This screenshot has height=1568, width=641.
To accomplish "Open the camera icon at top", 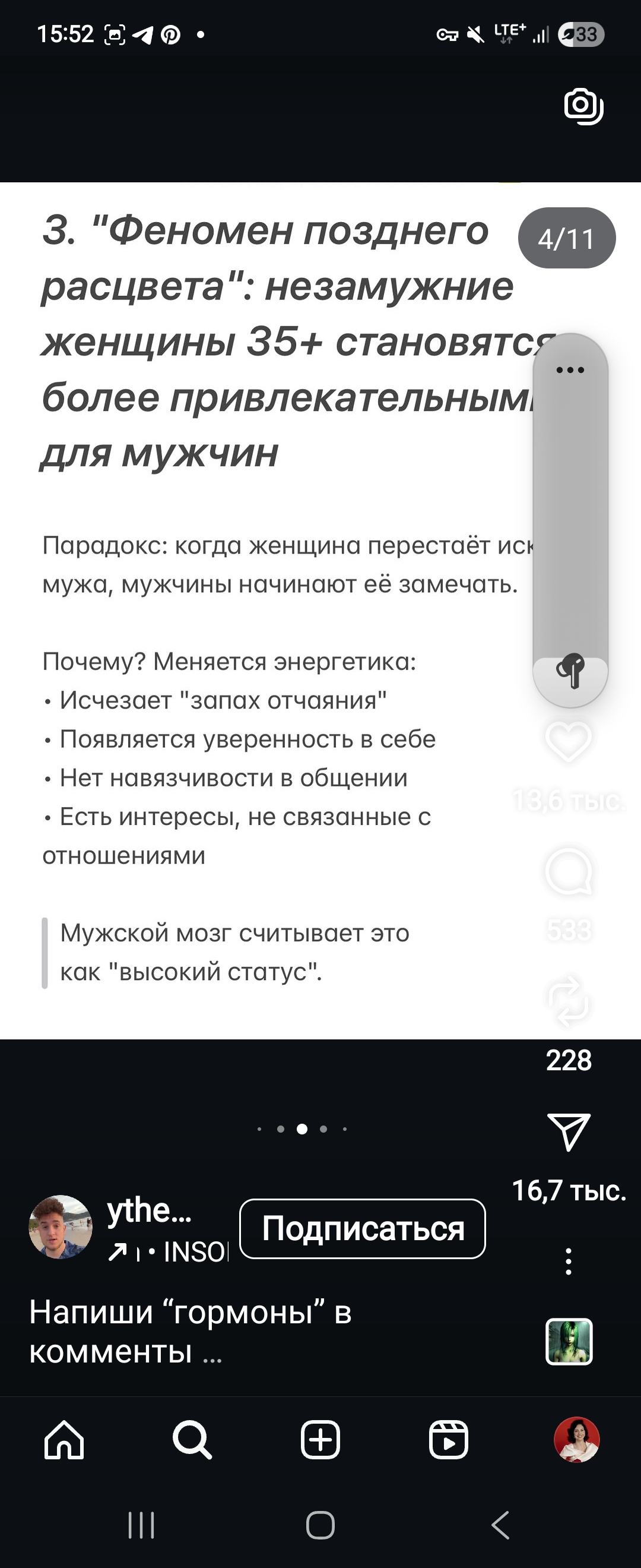I will (x=583, y=106).
